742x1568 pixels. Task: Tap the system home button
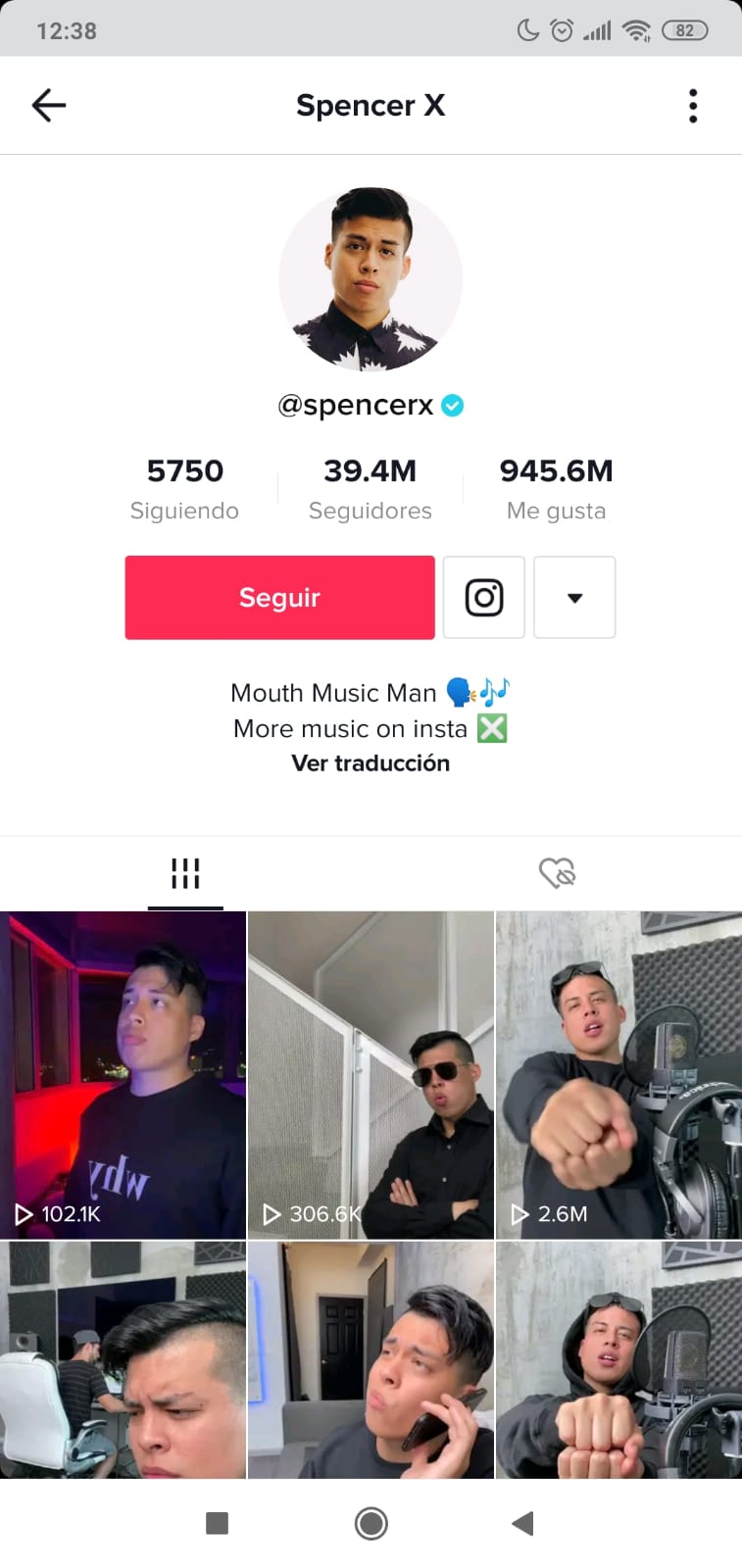tap(371, 1523)
